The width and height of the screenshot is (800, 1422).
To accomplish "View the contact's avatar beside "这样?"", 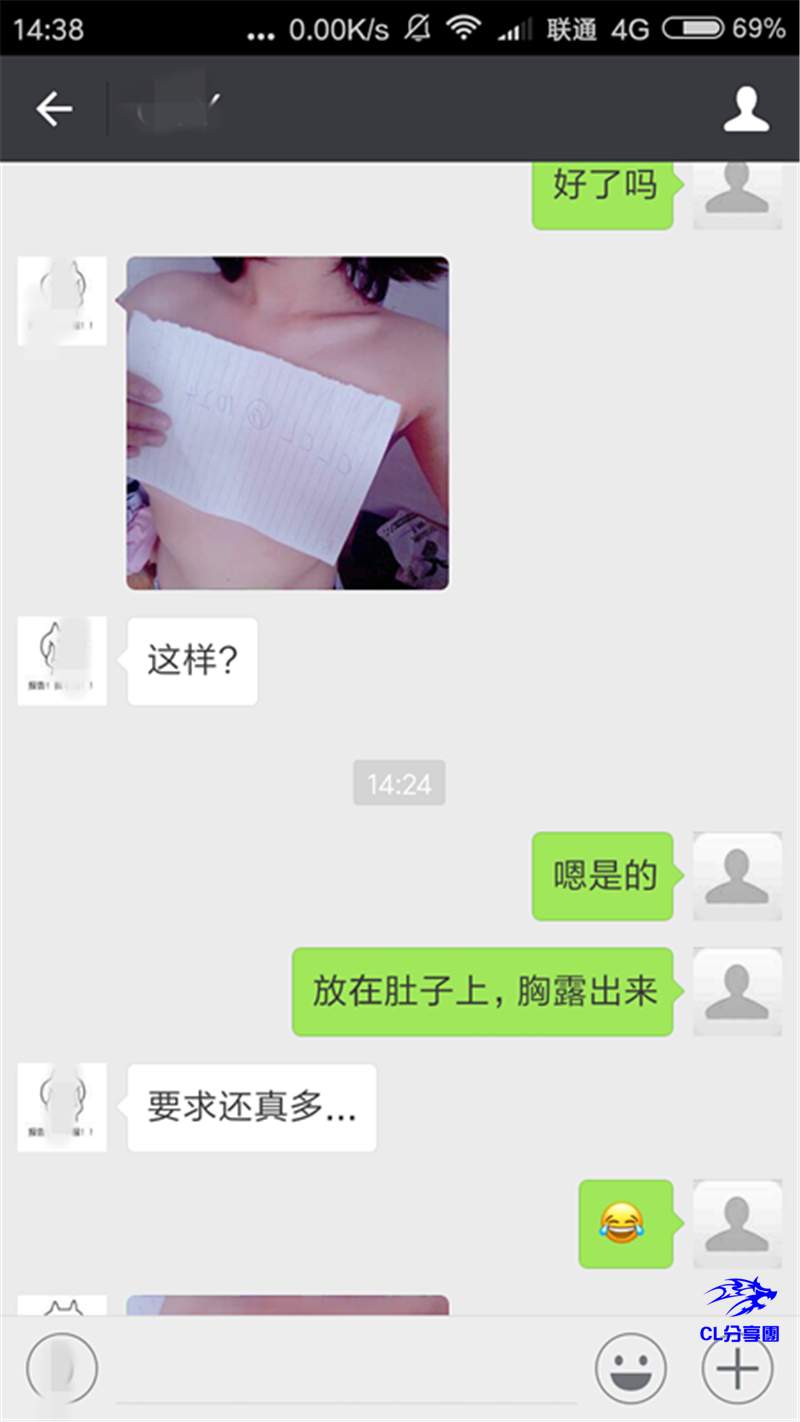I will (x=62, y=661).
